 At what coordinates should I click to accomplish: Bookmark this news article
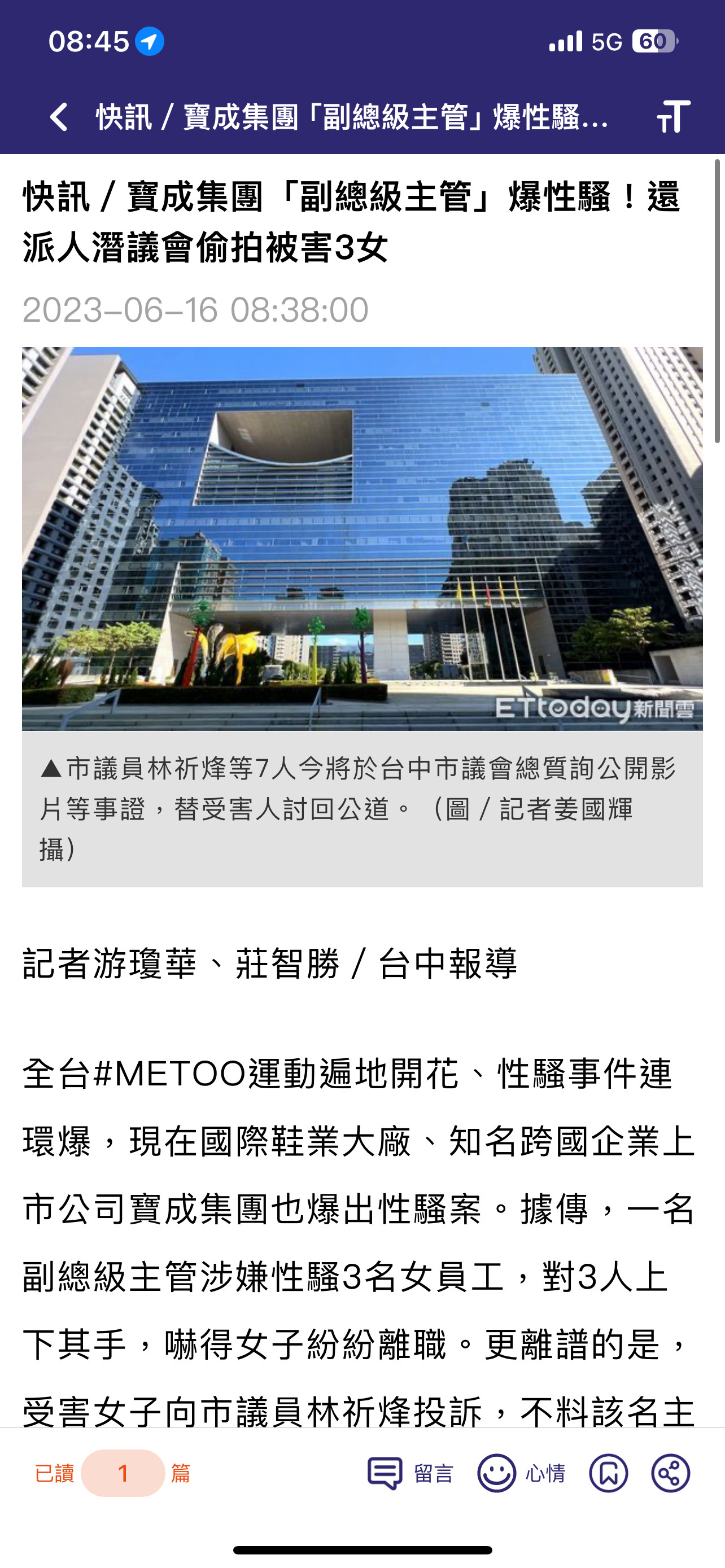pyautogui.click(x=608, y=1473)
